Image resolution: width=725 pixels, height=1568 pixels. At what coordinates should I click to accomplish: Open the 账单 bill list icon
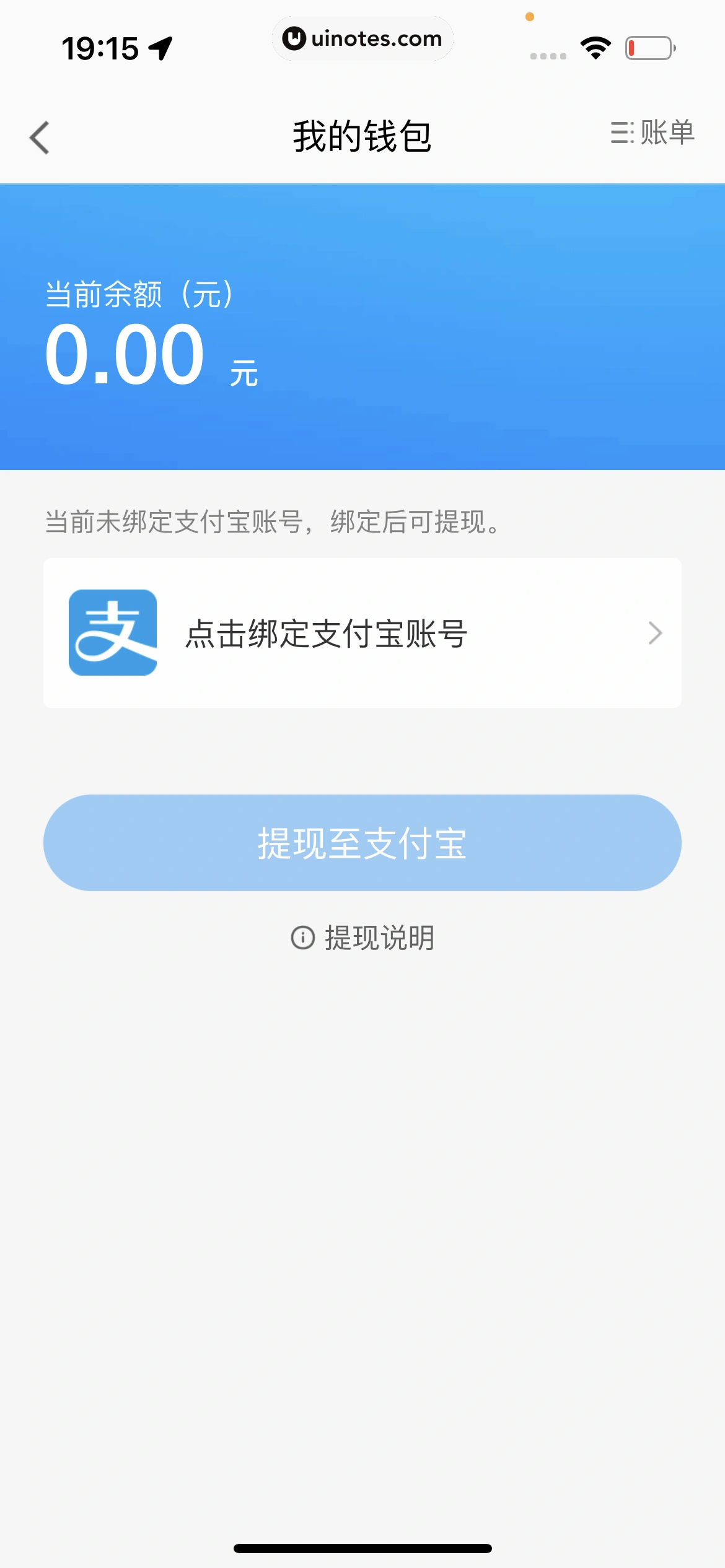pyautogui.click(x=622, y=132)
